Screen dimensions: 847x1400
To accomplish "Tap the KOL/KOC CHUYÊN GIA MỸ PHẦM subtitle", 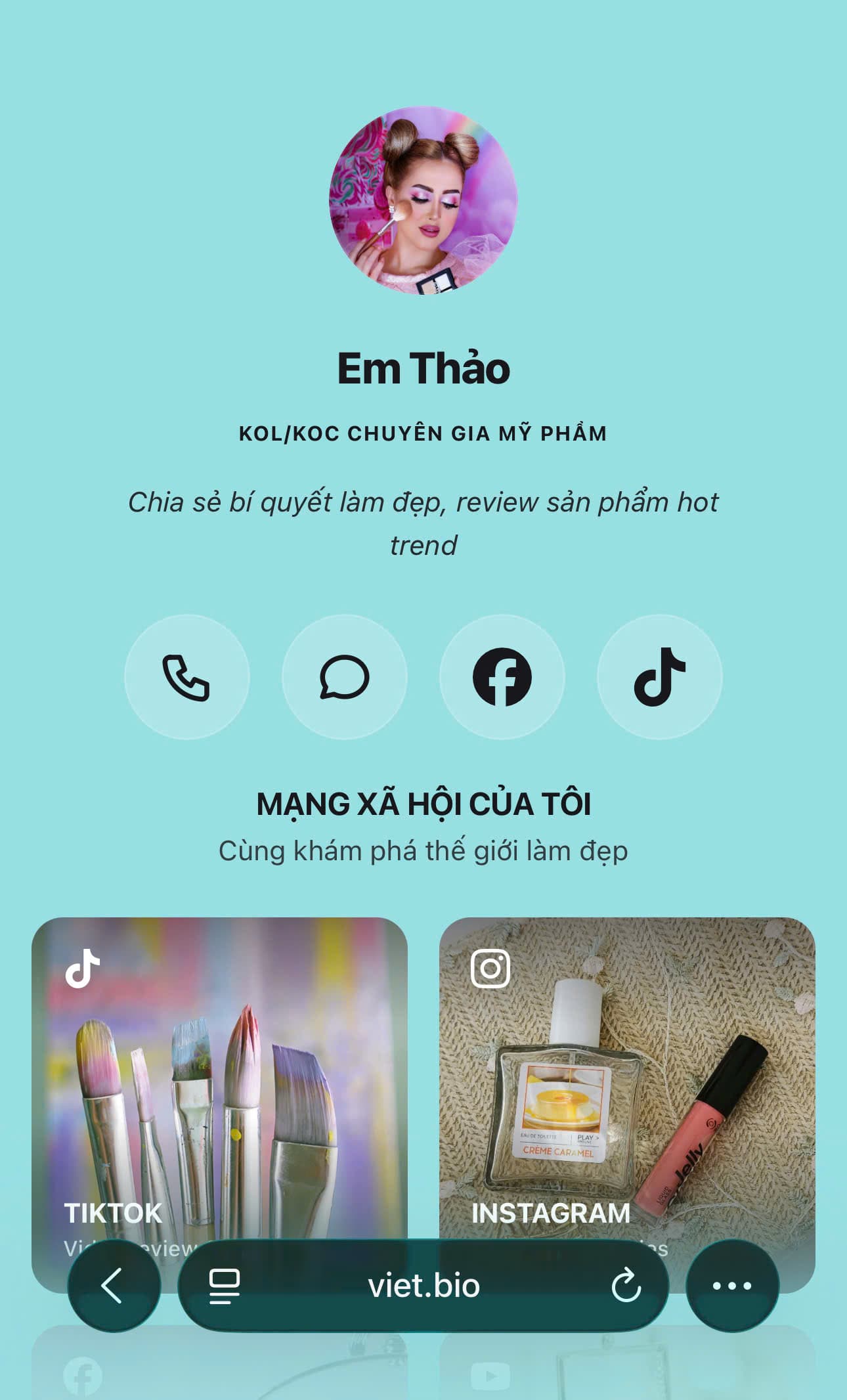I will point(423,433).
